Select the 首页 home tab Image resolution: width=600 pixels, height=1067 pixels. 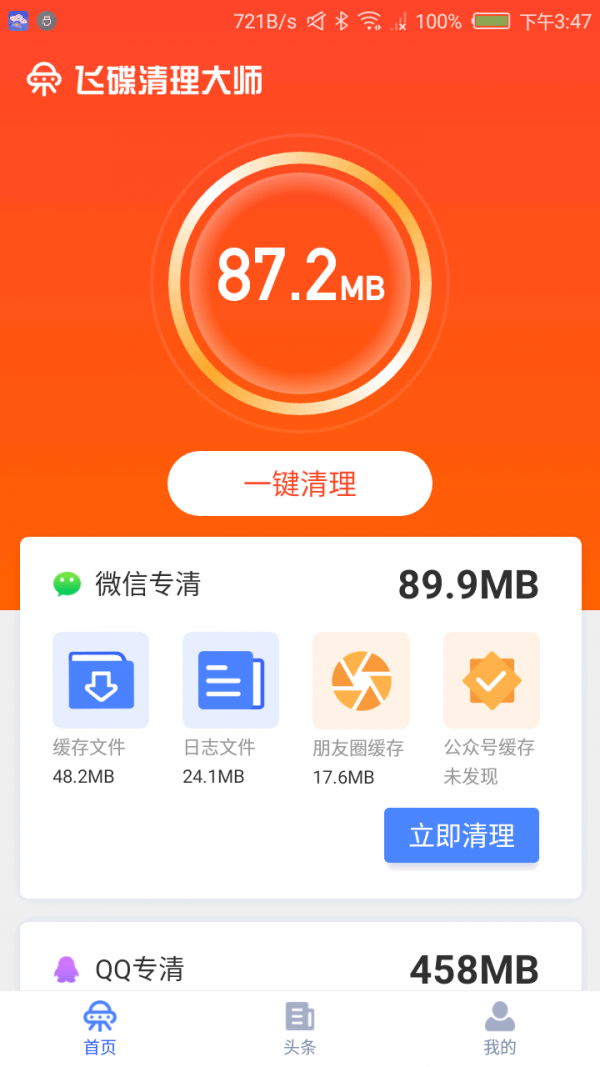click(x=99, y=1029)
